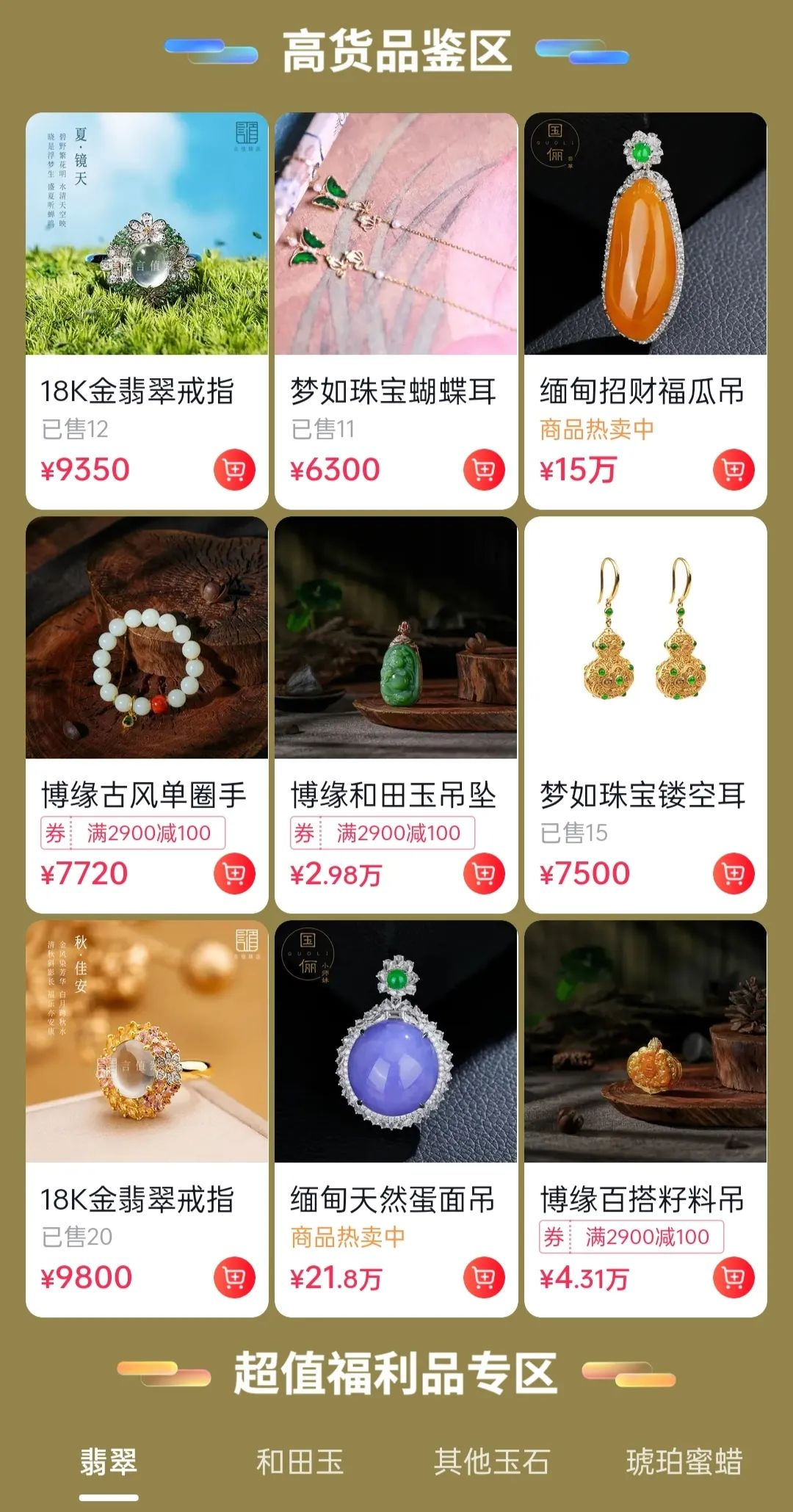
Task: Switch to the 琥珀蜜蜡 tab
Action: pyautogui.click(x=684, y=1462)
